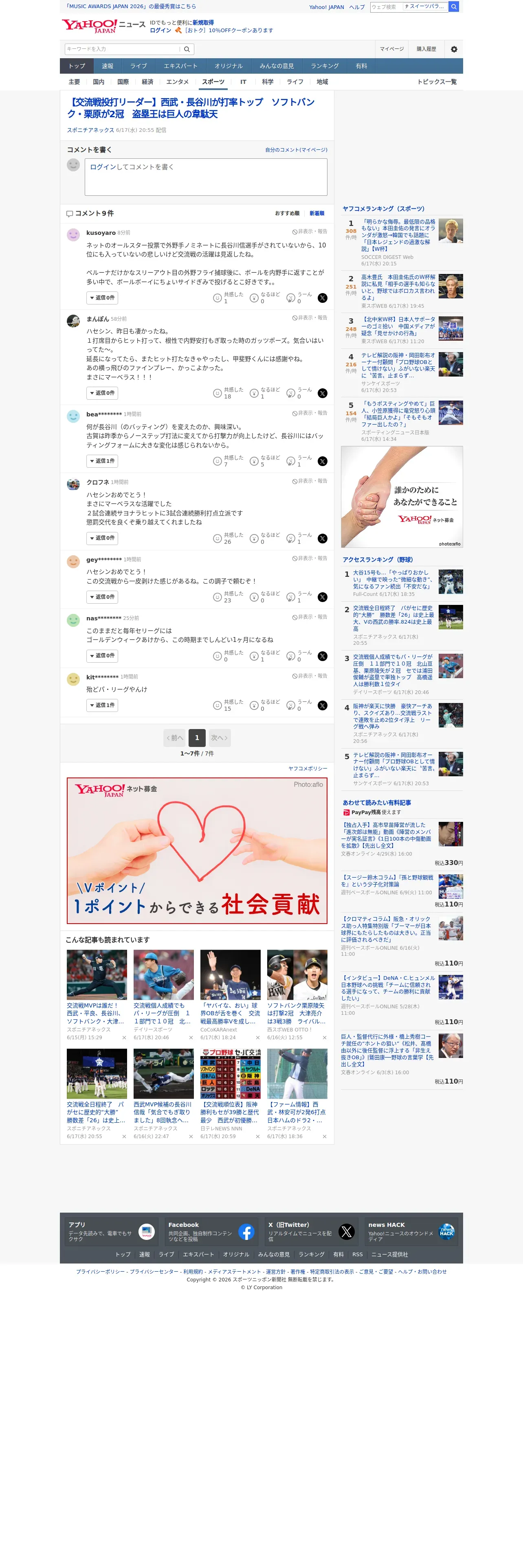Open マイページ link
Viewport: 523px width, 1568px height.
tap(391, 49)
